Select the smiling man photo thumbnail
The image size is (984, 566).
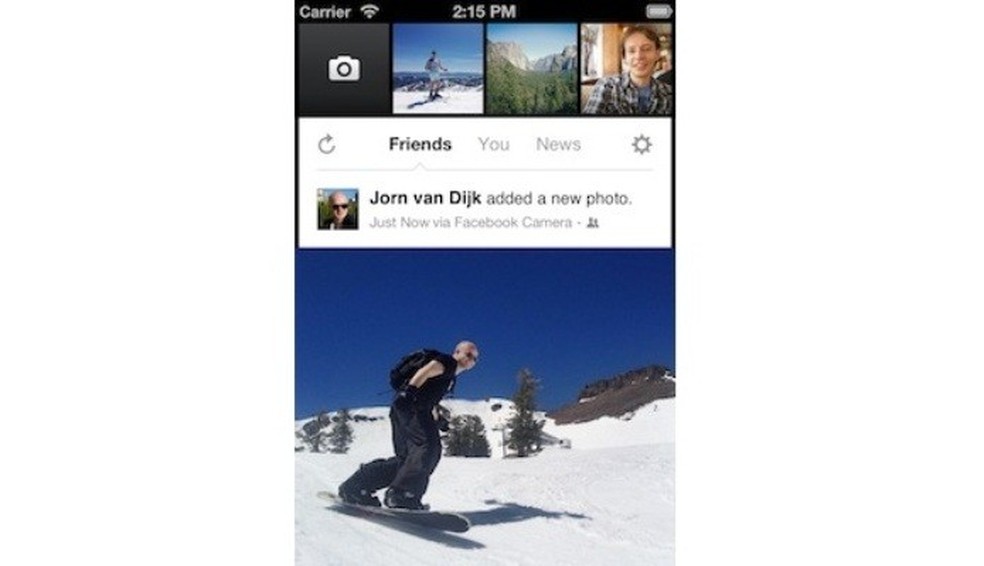pyautogui.click(x=626, y=69)
